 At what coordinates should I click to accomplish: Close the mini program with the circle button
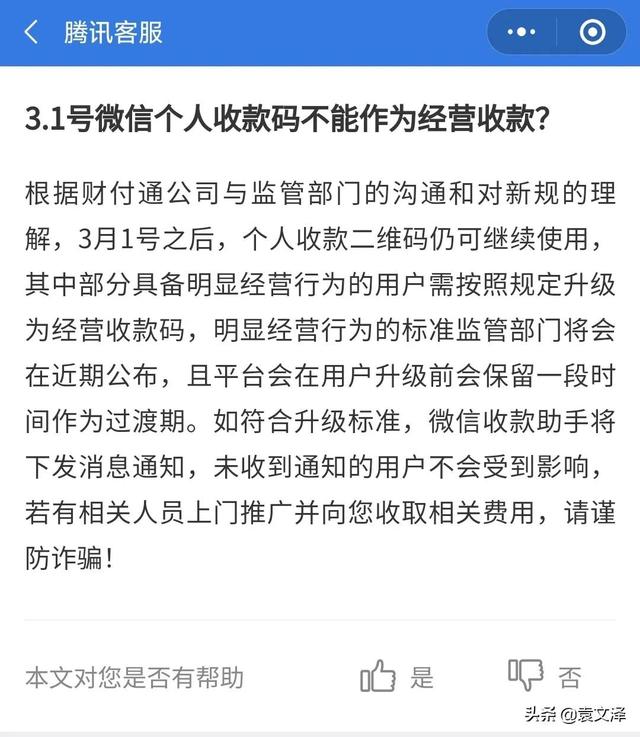point(592,33)
